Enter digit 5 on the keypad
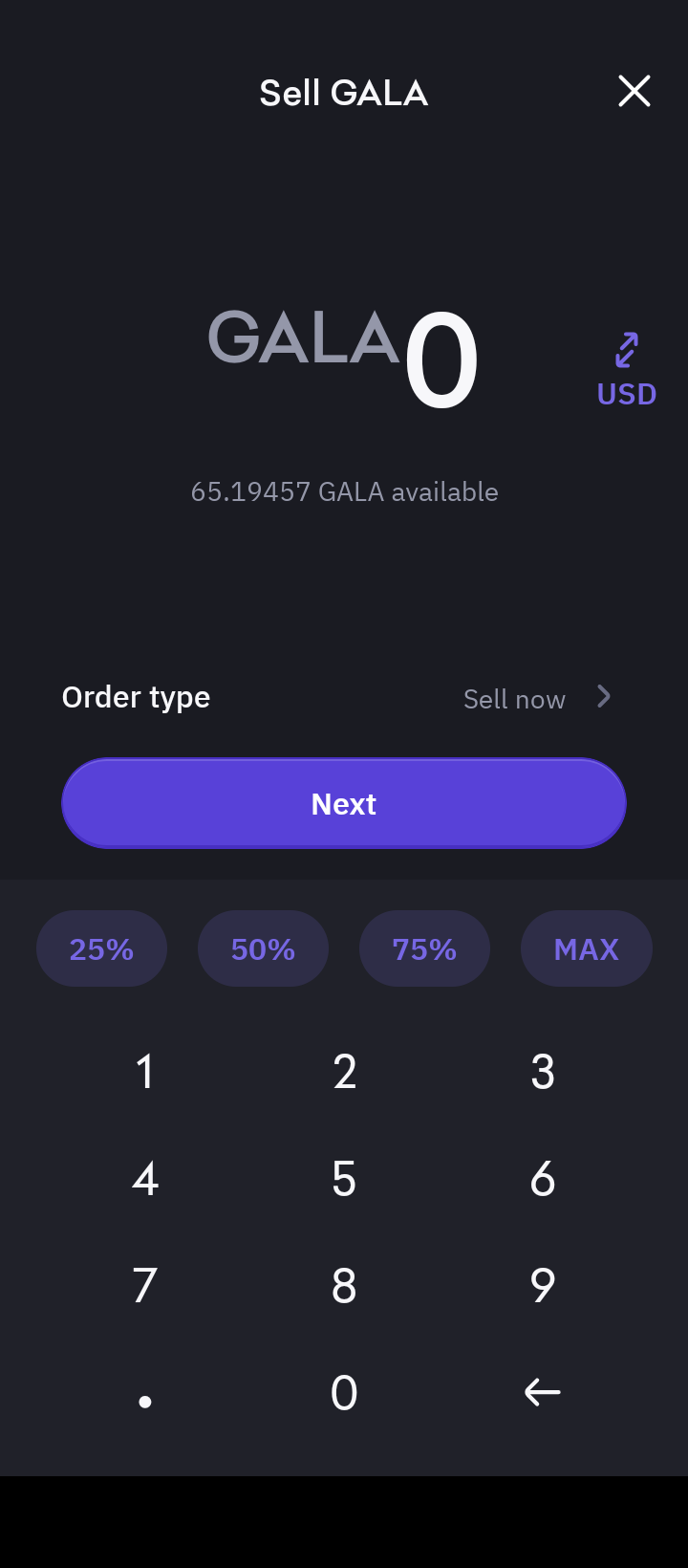Viewport: 688px width, 1568px height. coord(344,1179)
